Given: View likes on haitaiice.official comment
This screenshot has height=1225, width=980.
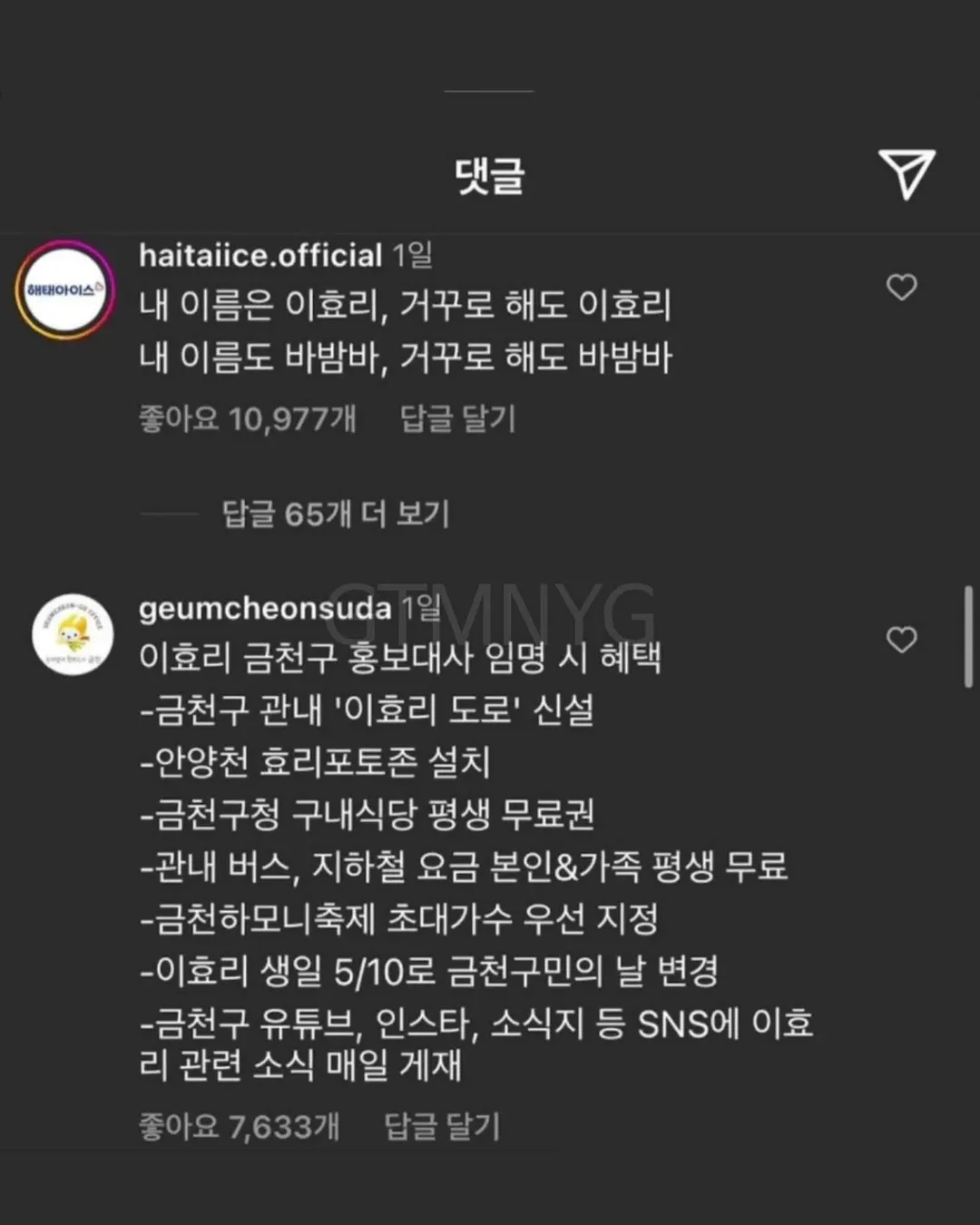Looking at the screenshot, I should pyautogui.click(x=247, y=419).
